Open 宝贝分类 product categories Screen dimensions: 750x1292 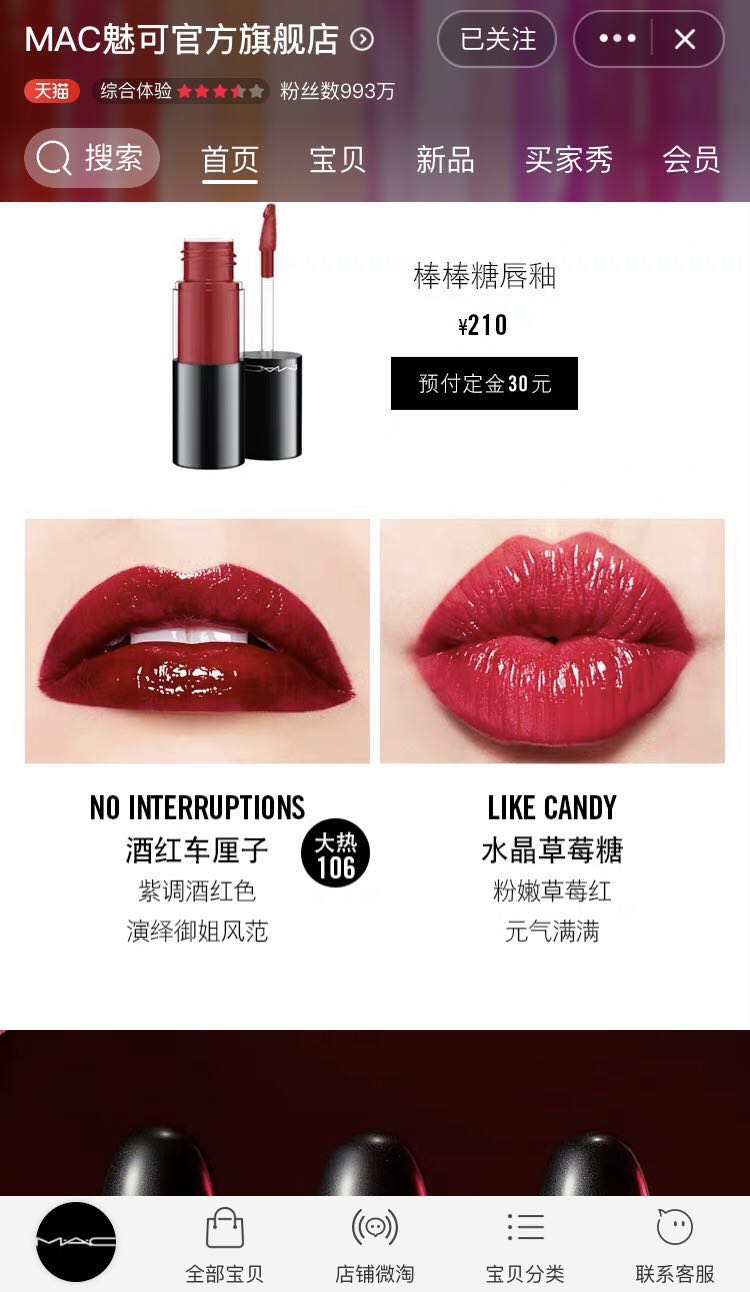(525, 1245)
